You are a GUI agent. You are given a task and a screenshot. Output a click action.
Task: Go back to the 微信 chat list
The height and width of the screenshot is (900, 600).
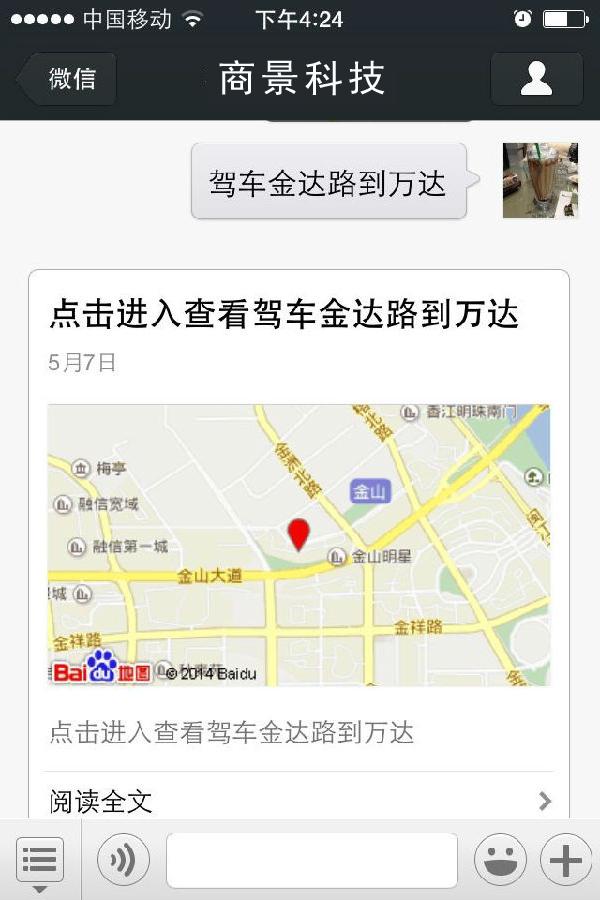pyautogui.click(x=68, y=79)
